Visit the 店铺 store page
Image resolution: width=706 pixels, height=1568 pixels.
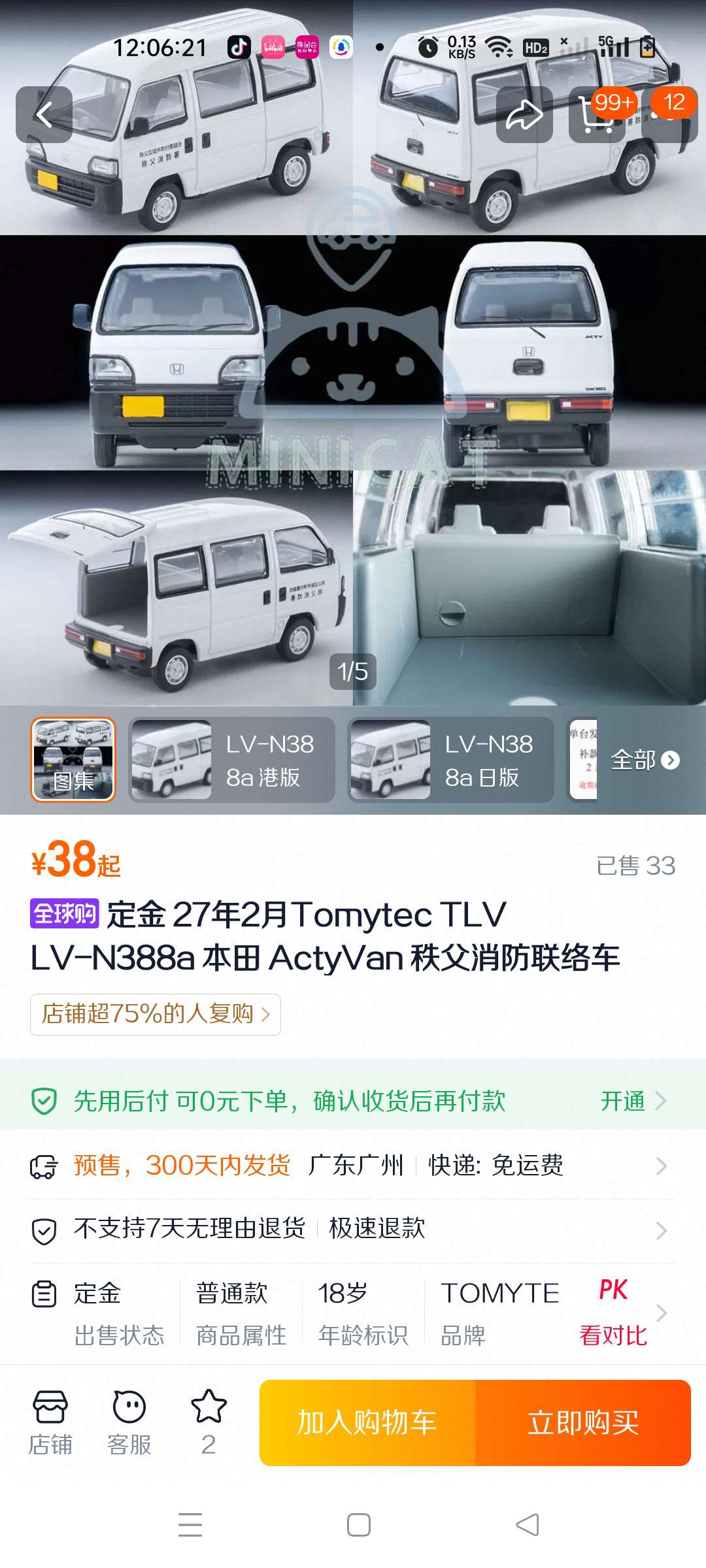(50, 1423)
